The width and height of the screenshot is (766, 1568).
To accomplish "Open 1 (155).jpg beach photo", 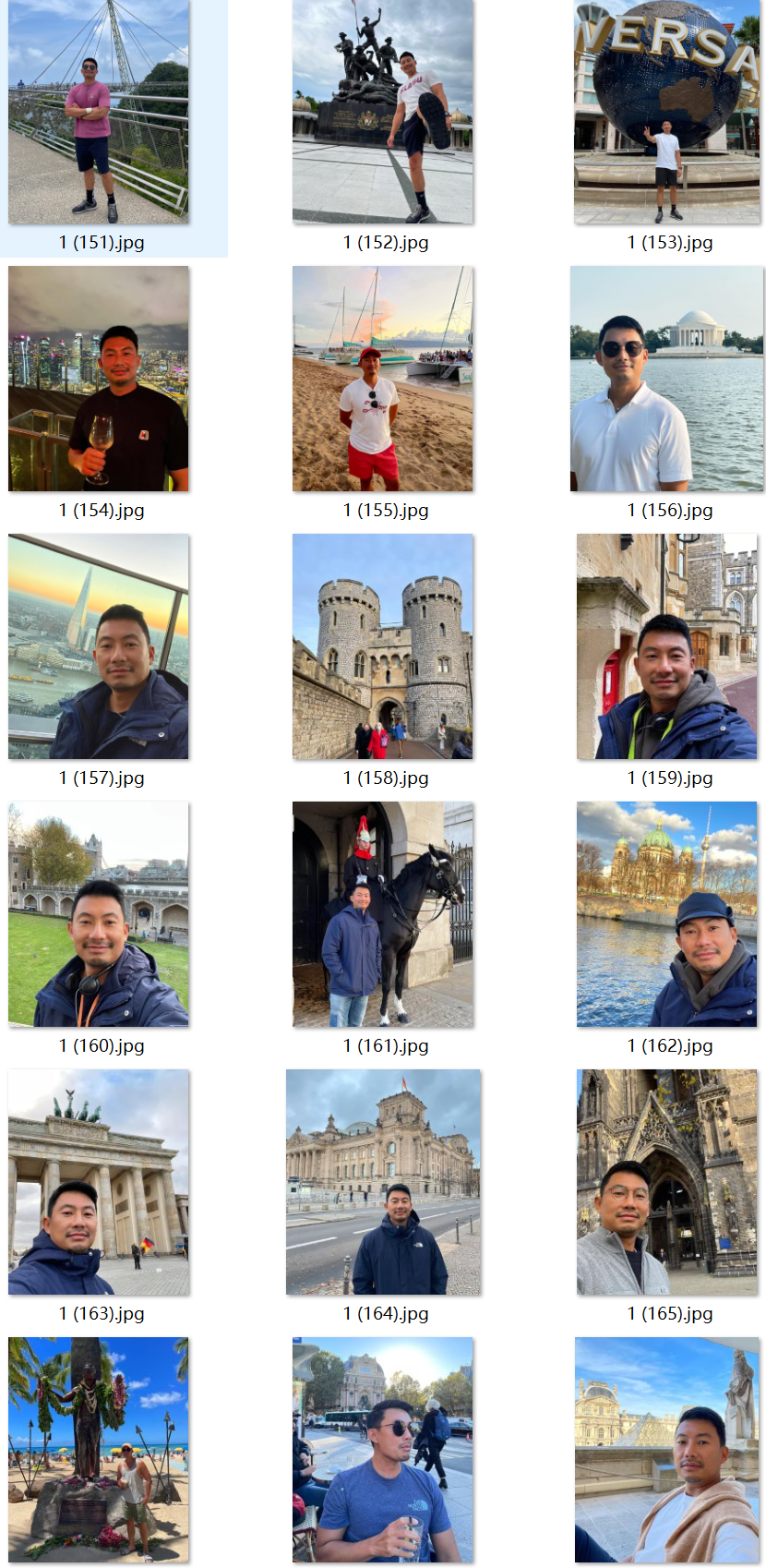I will (x=383, y=379).
